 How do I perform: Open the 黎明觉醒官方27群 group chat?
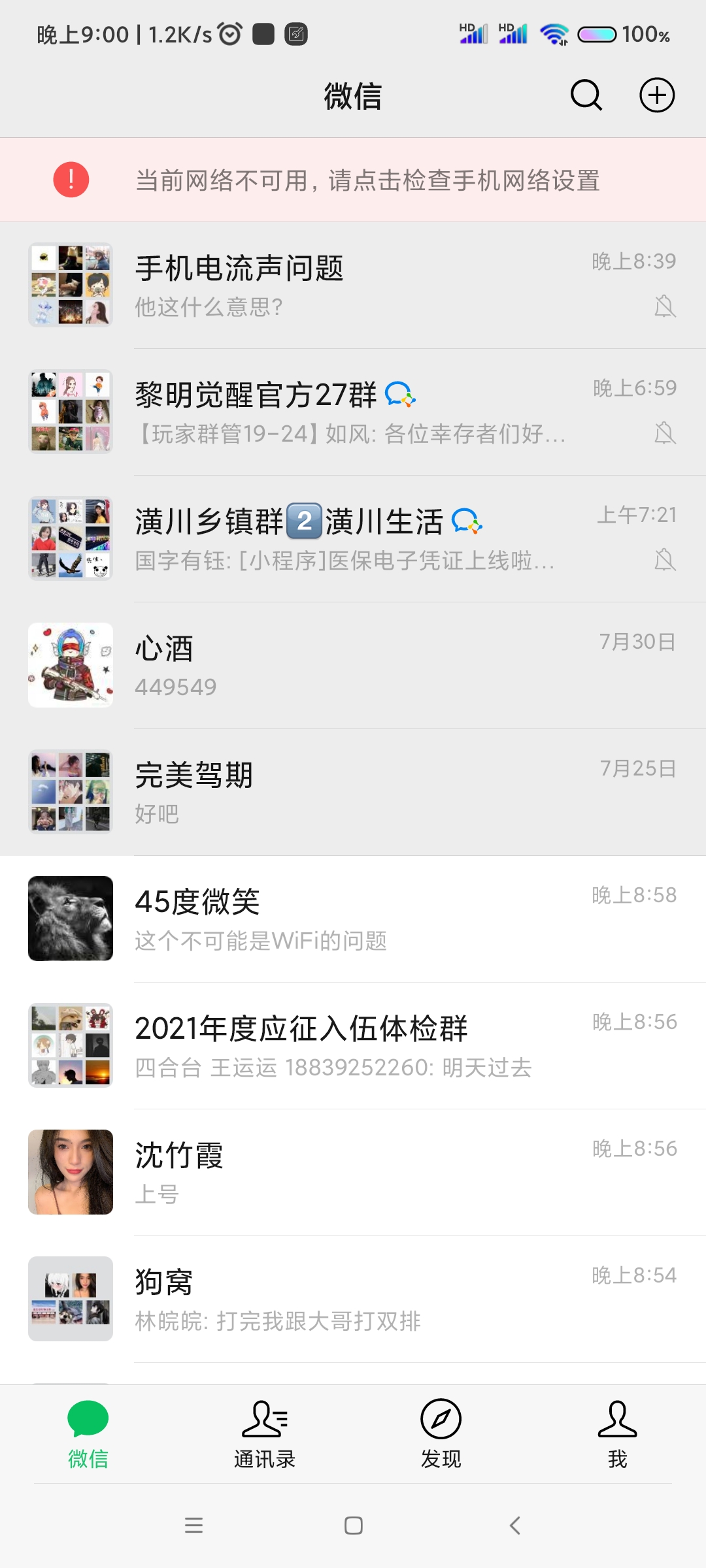tap(353, 412)
